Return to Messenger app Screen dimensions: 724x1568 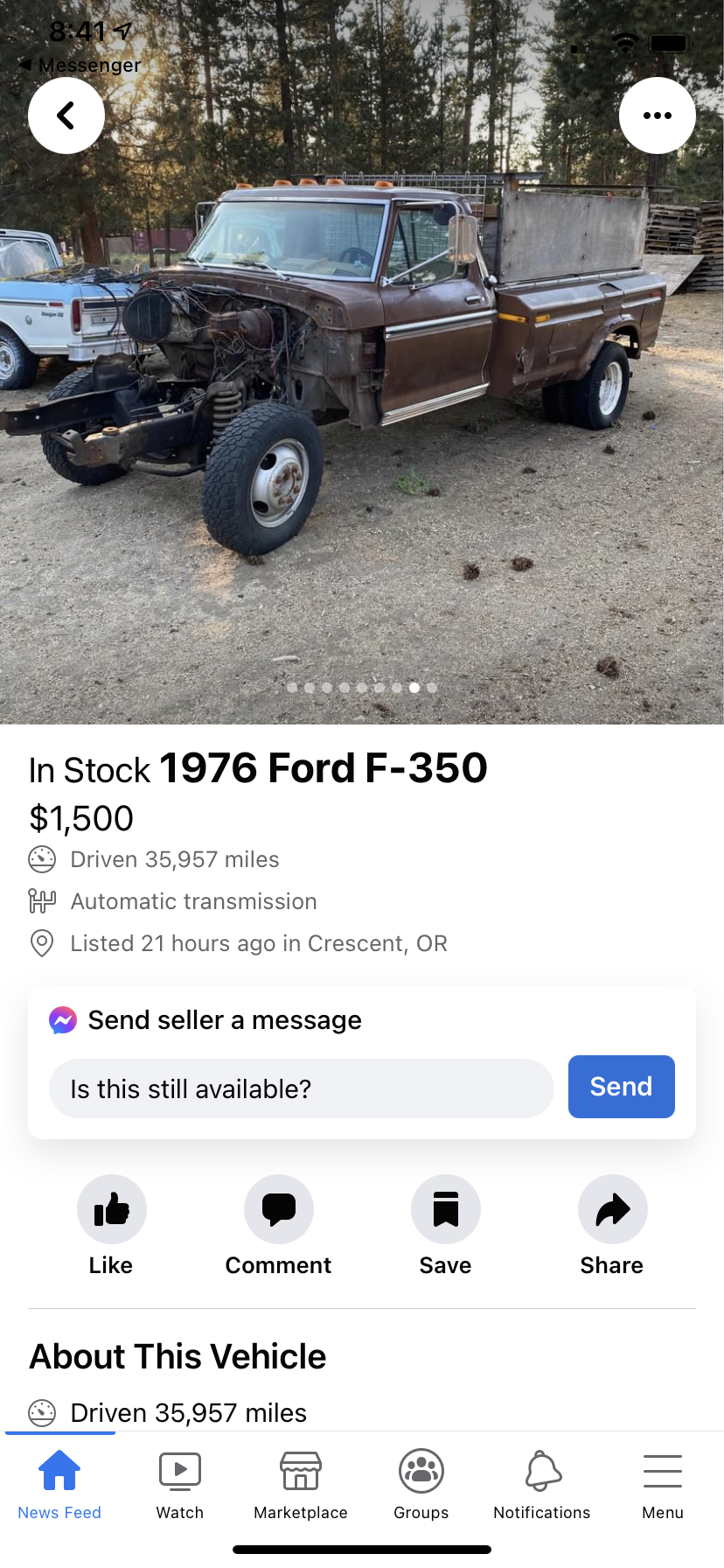click(80, 66)
